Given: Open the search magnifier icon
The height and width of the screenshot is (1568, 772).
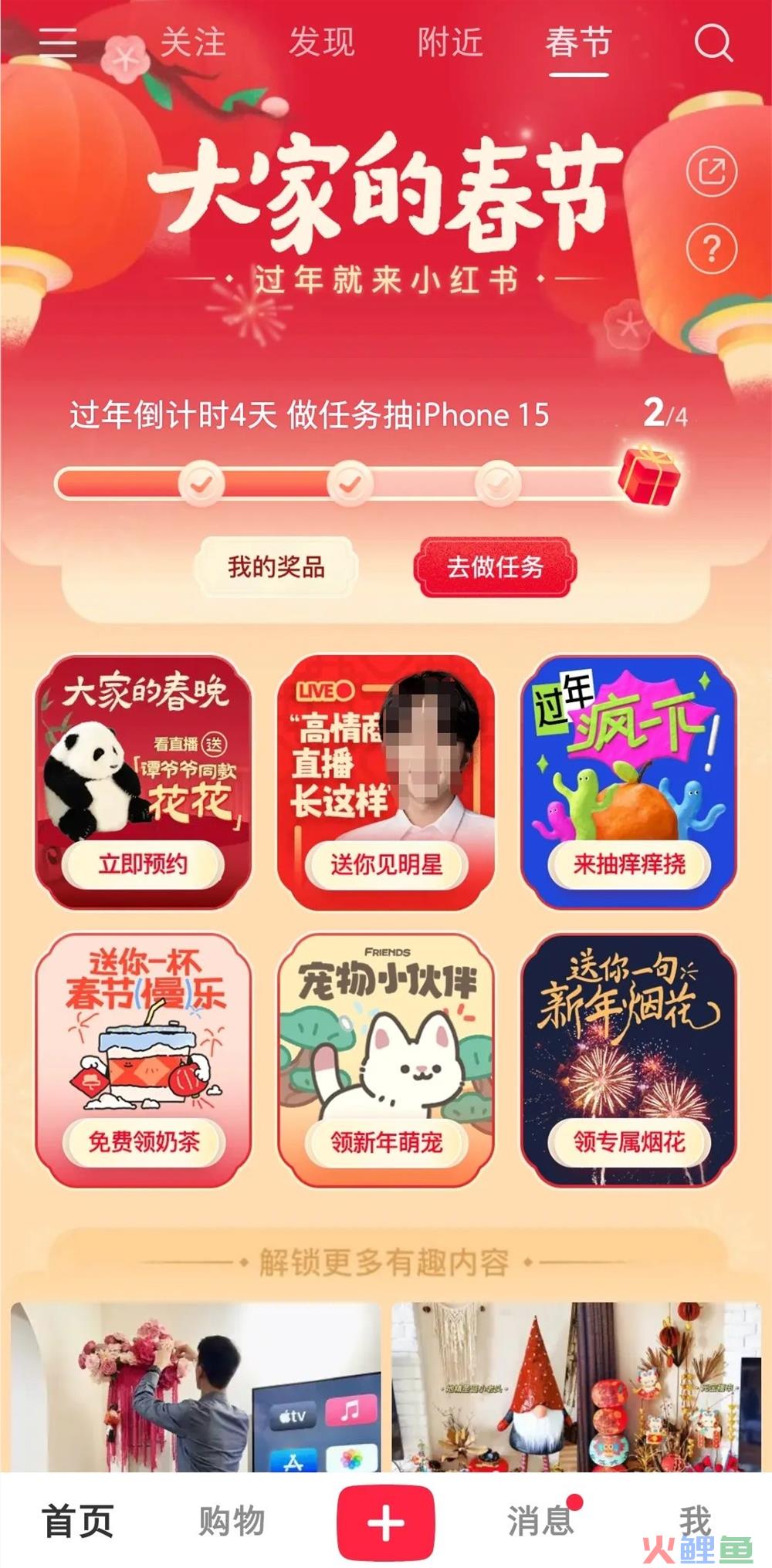Looking at the screenshot, I should pyautogui.click(x=712, y=42).
